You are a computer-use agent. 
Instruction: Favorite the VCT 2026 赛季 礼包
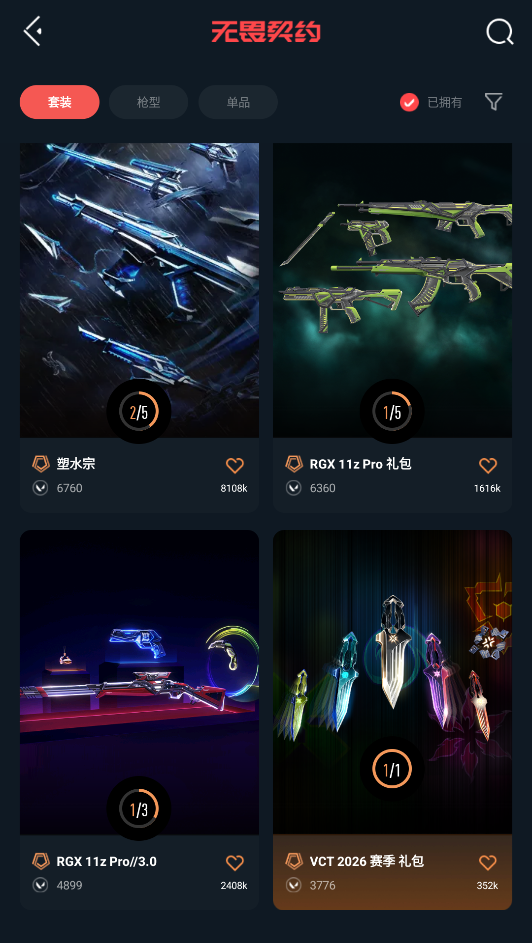[x=488, y=862]
